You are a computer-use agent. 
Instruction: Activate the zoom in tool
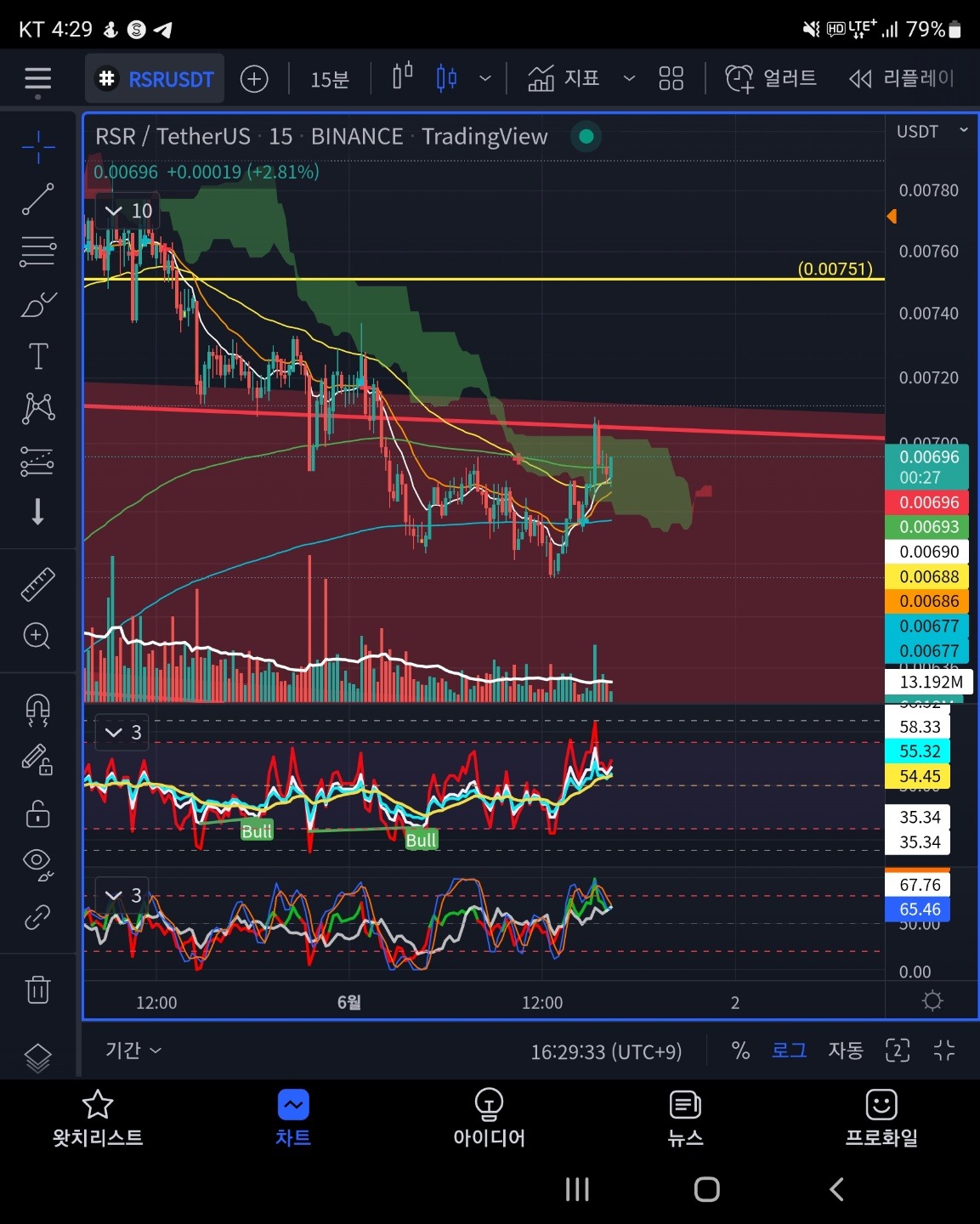point(37,636)
